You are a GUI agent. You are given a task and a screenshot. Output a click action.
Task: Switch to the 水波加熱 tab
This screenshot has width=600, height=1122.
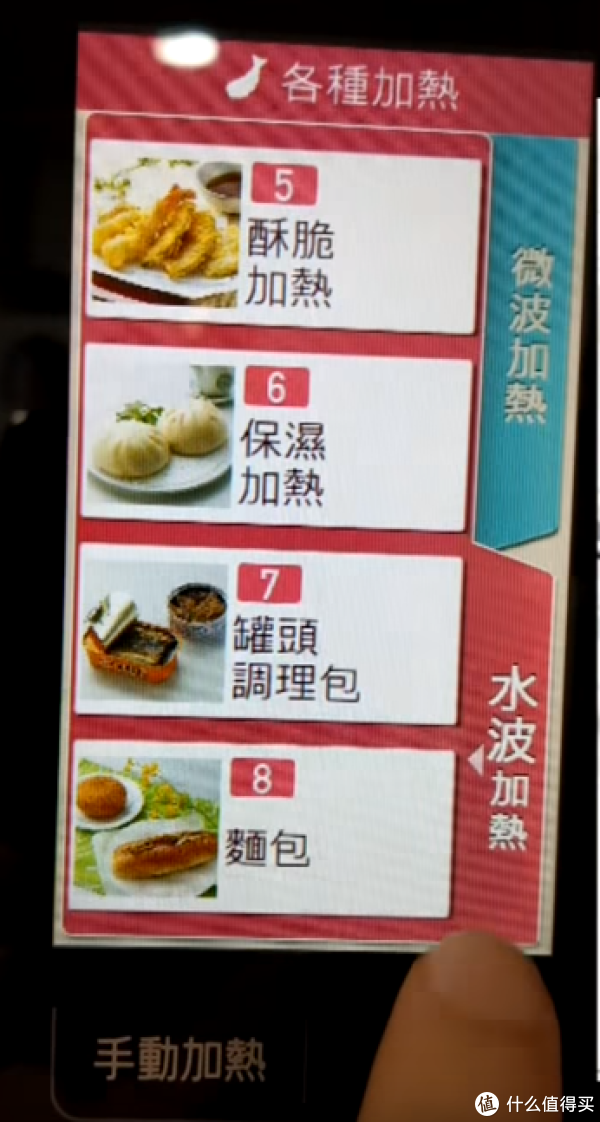tap(511, 758)
